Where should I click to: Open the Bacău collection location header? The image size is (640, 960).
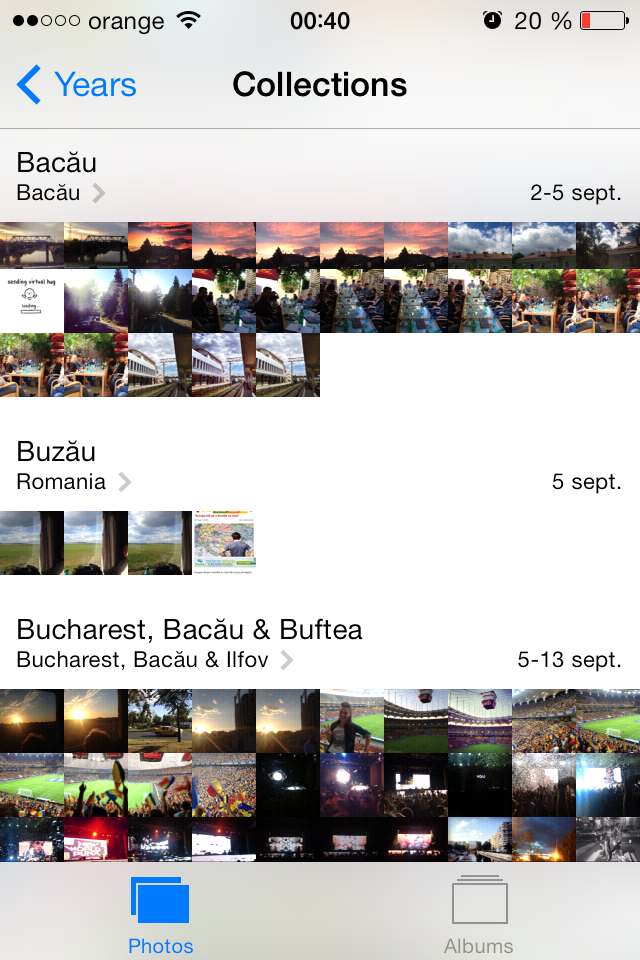[x=60, y=176]
